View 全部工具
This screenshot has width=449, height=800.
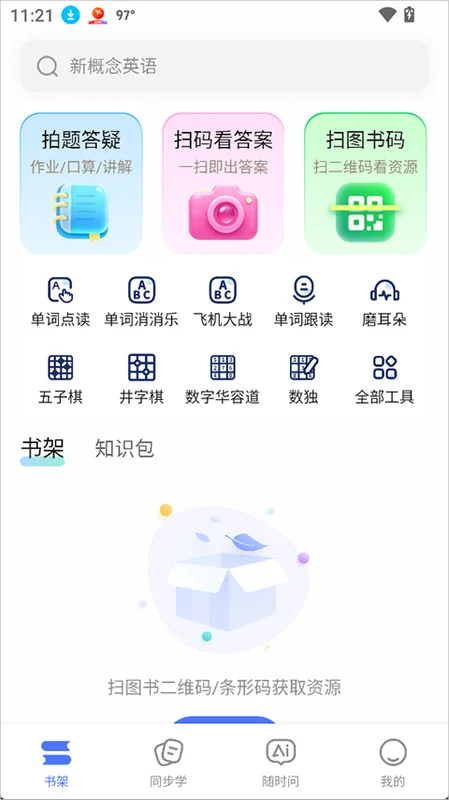pos(384,380)
